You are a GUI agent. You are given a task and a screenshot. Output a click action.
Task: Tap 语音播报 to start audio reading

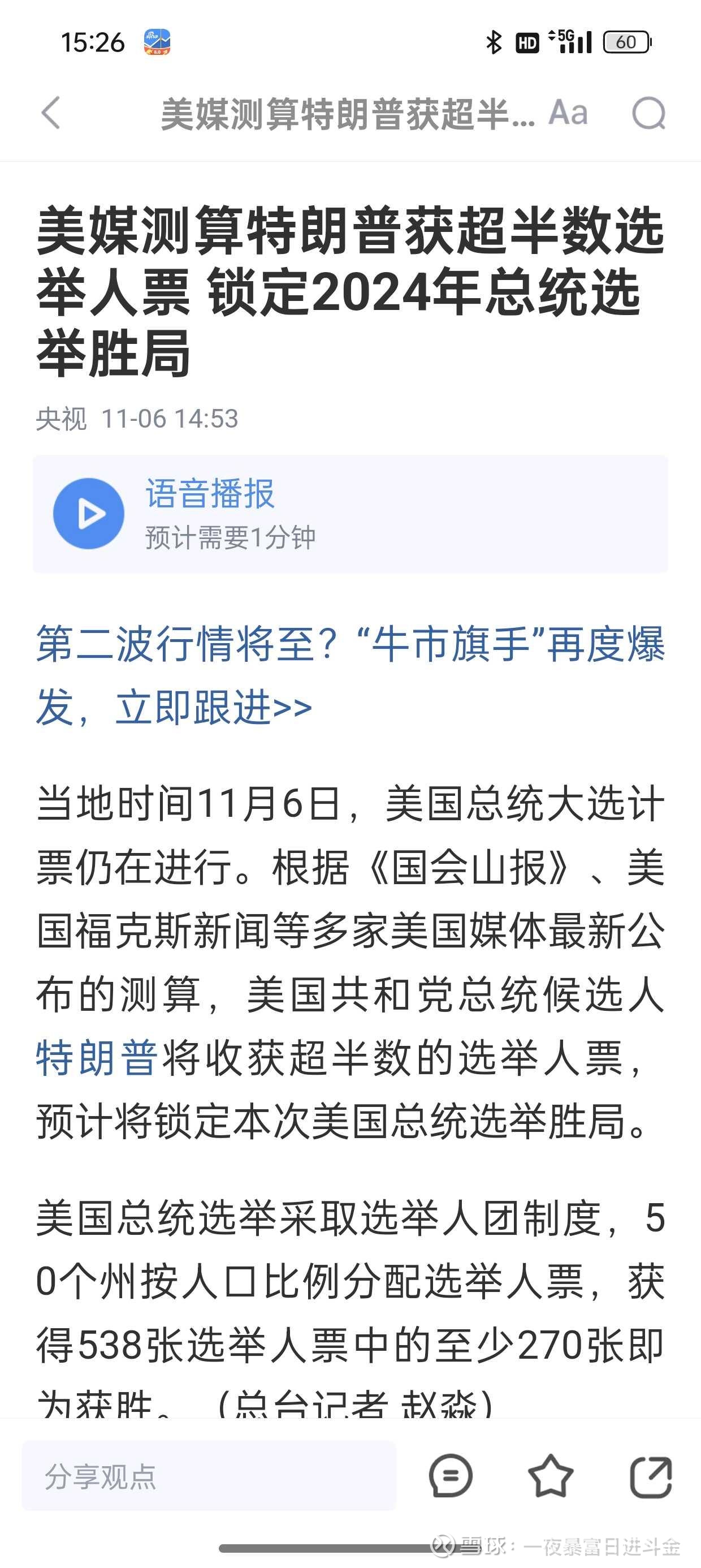pyautogui.click(x=210, y=494)
